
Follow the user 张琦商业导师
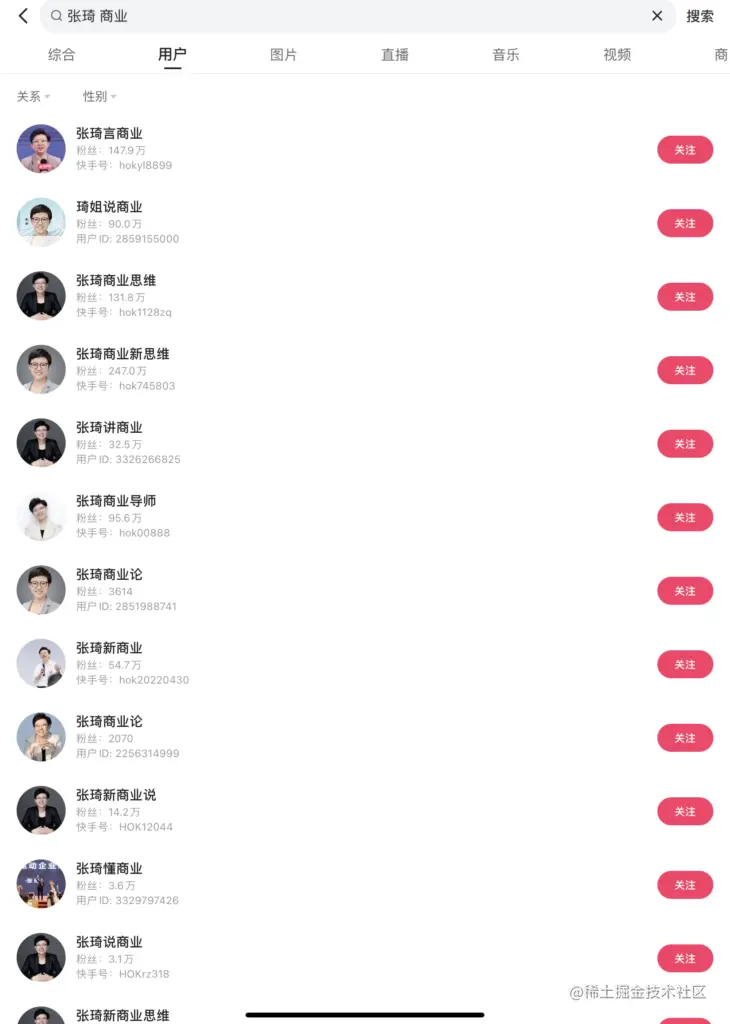[684, 517]
